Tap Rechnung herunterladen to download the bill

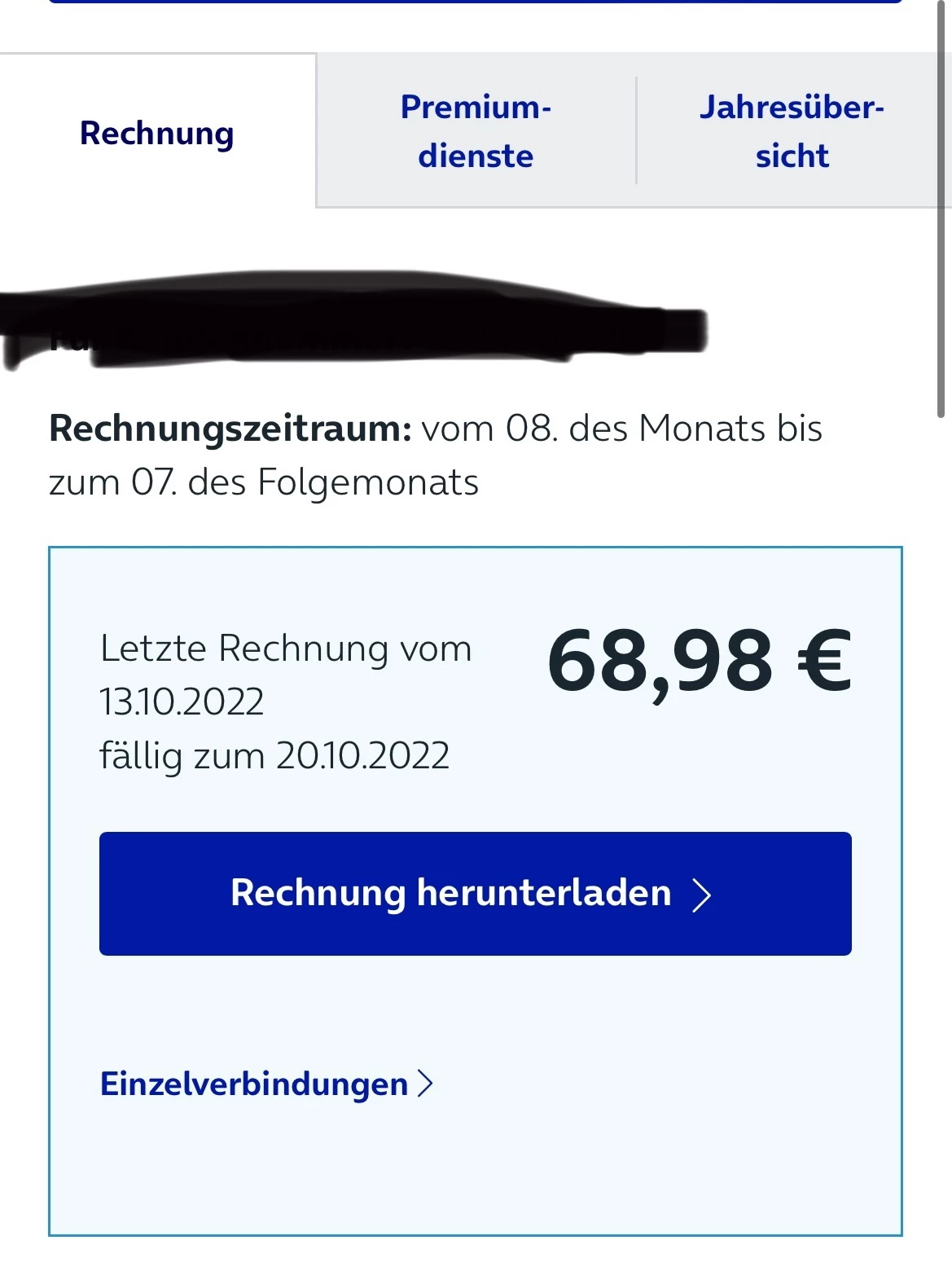tap(476, 893)
